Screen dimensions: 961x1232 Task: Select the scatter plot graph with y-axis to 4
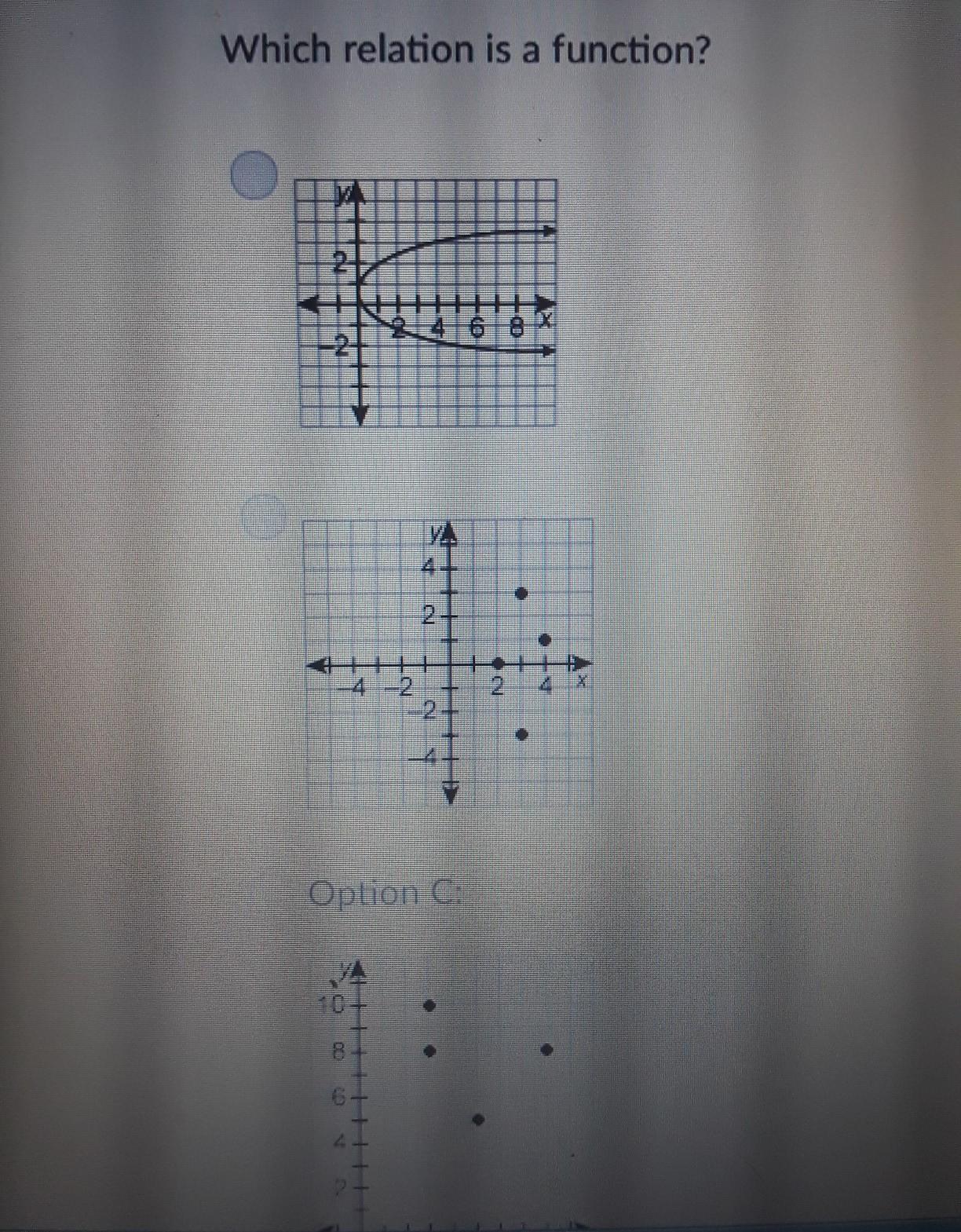(x=263, y=515)
